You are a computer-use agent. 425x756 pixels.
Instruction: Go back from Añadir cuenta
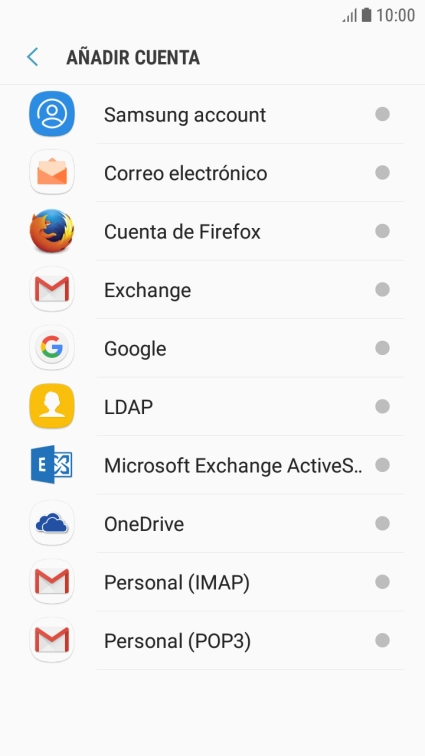(32, 57)
